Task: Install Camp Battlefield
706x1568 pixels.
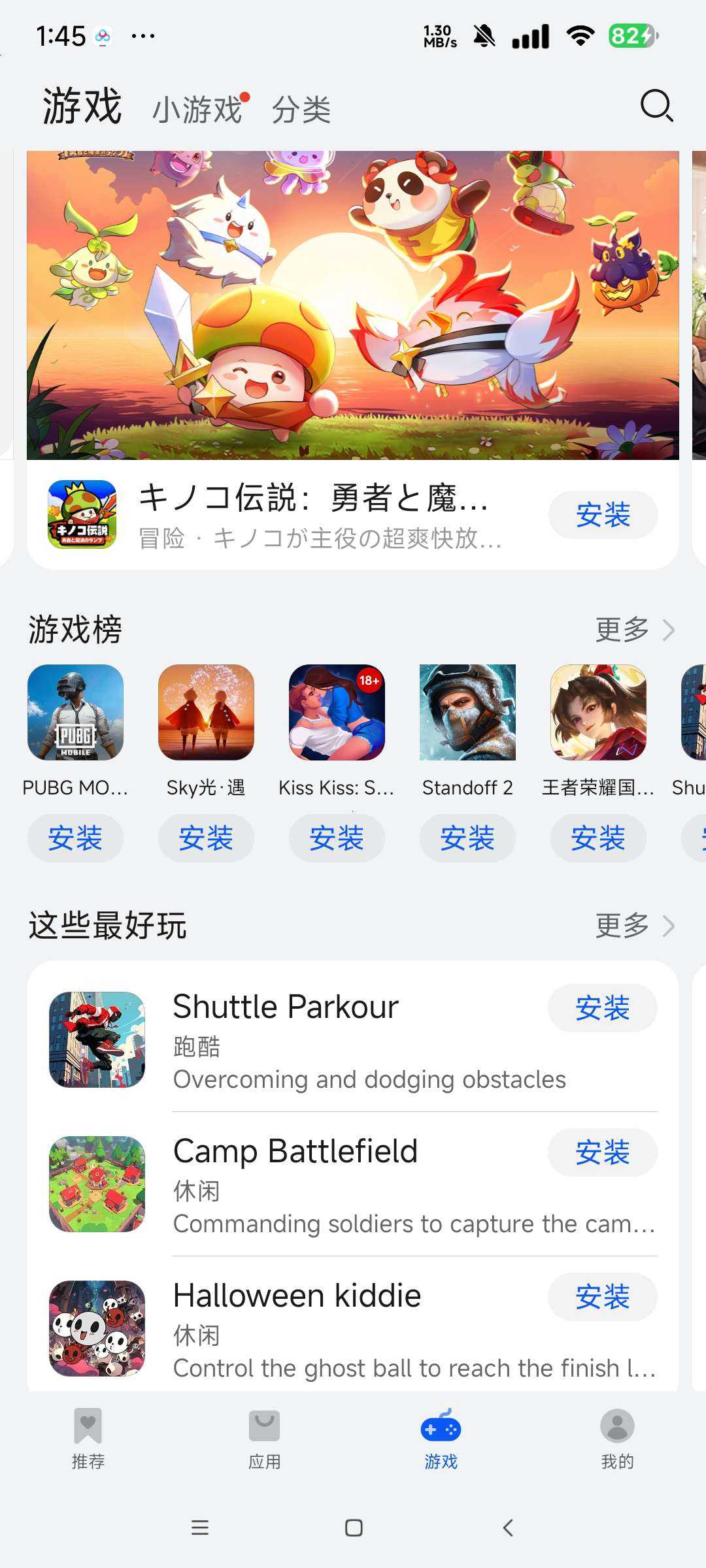Action: coord(602,1152)
